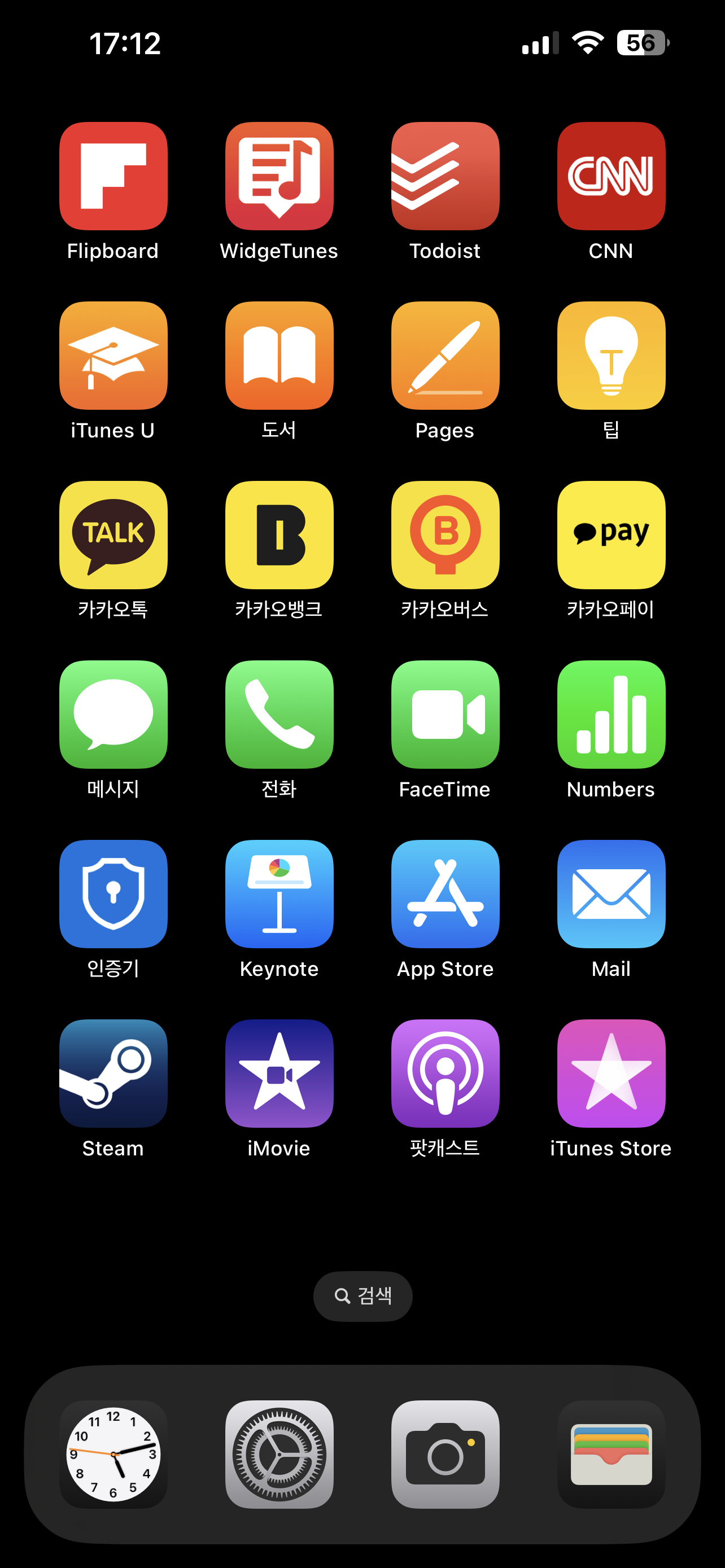725x1568 pixels.
Task: Open iMovie
Action: pyautogui.click(x=279, y=1074)
